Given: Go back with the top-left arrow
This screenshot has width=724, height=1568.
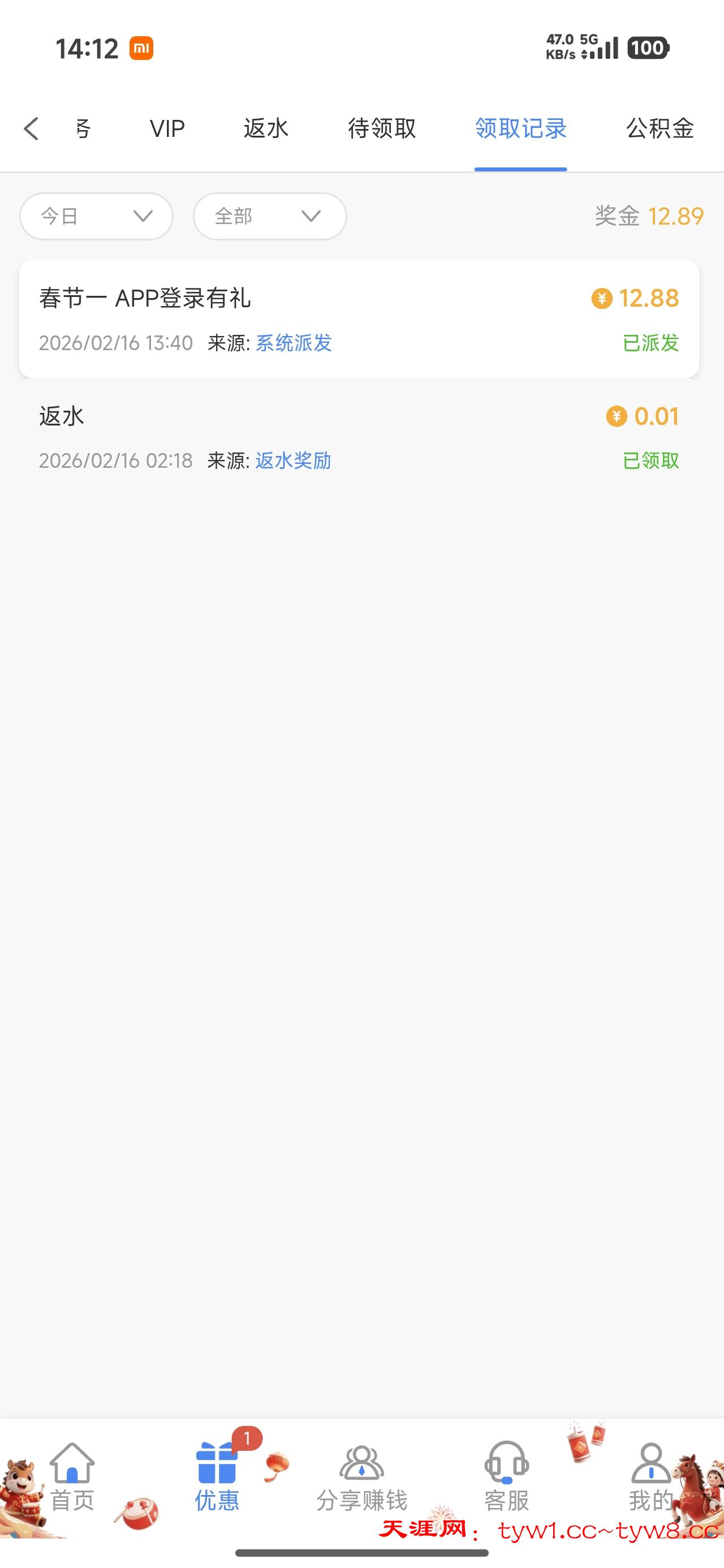Looking at the screenshot, I should pos(32,129).
